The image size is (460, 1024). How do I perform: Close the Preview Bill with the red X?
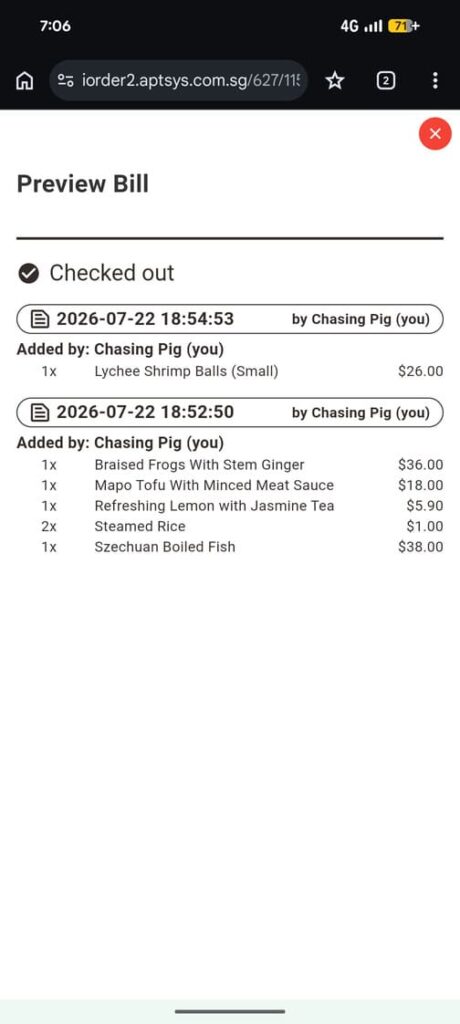coord(435,134)
